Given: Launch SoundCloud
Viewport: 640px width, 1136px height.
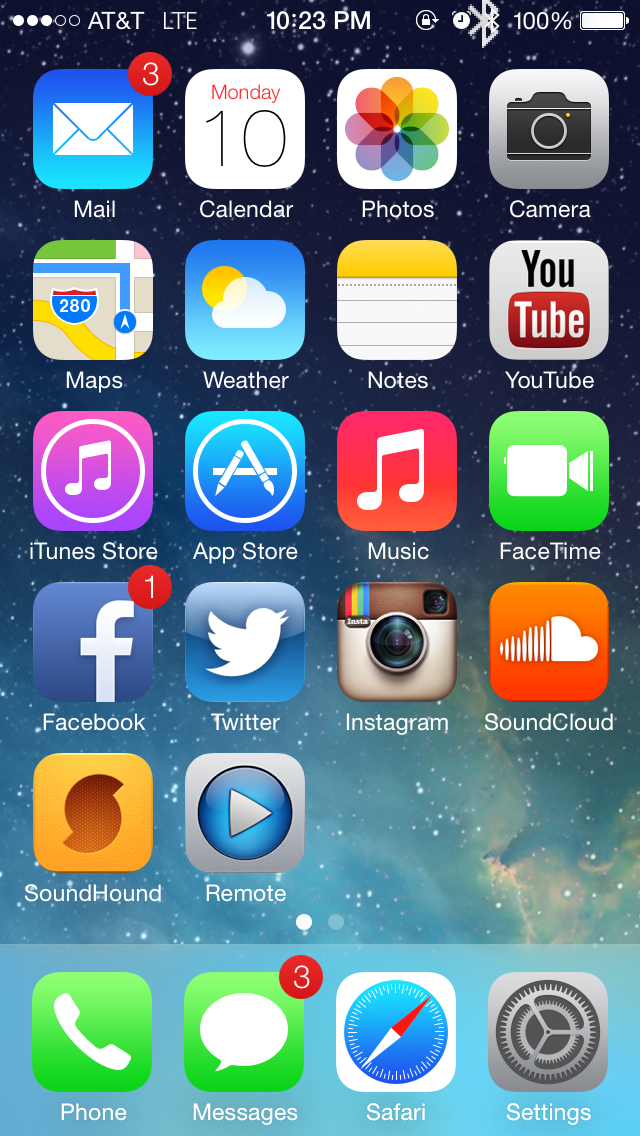Looking at the screenshot, I should (x=549, y=642).
